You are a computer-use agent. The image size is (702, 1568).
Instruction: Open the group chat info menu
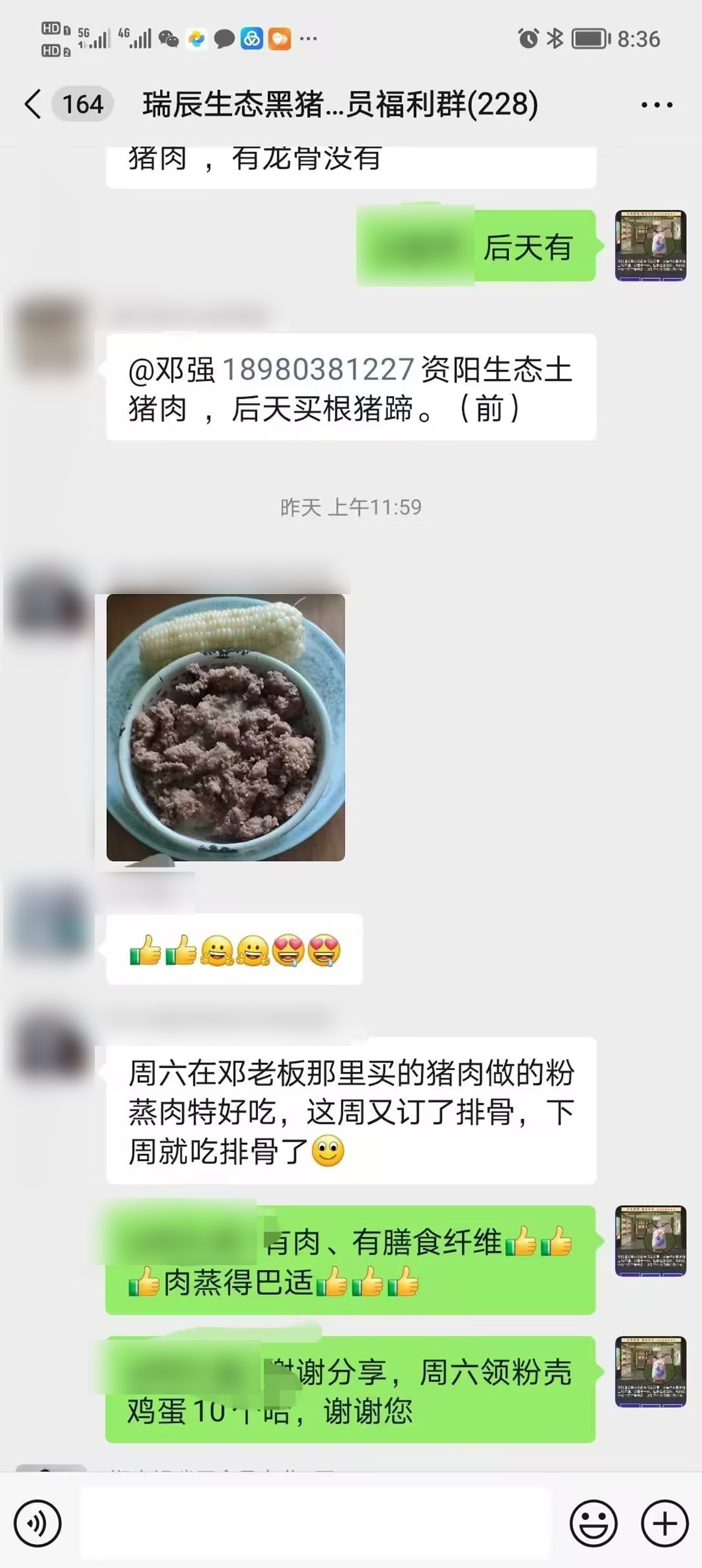pos(656,105)
